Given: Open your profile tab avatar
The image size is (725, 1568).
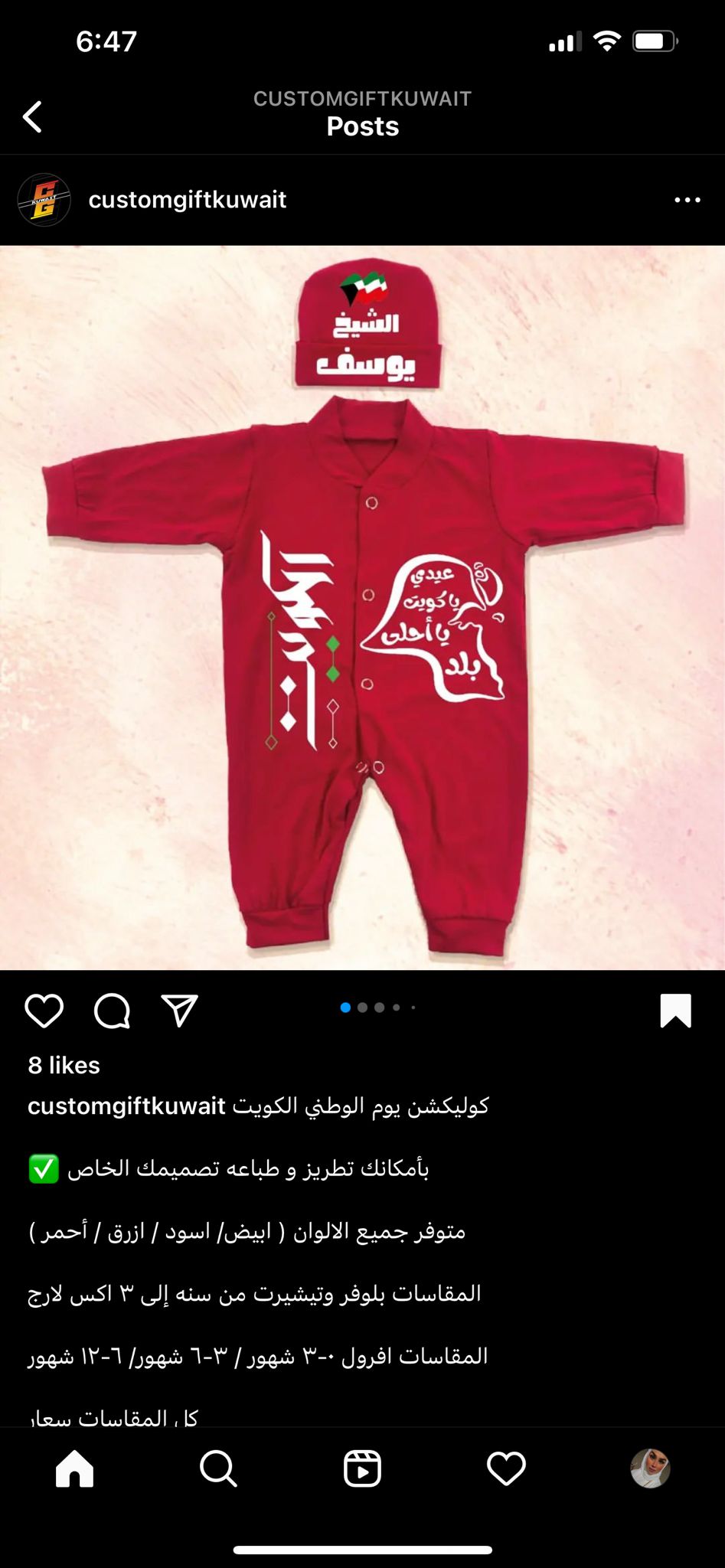Looking at the screenshot, I should point(650,1468).
